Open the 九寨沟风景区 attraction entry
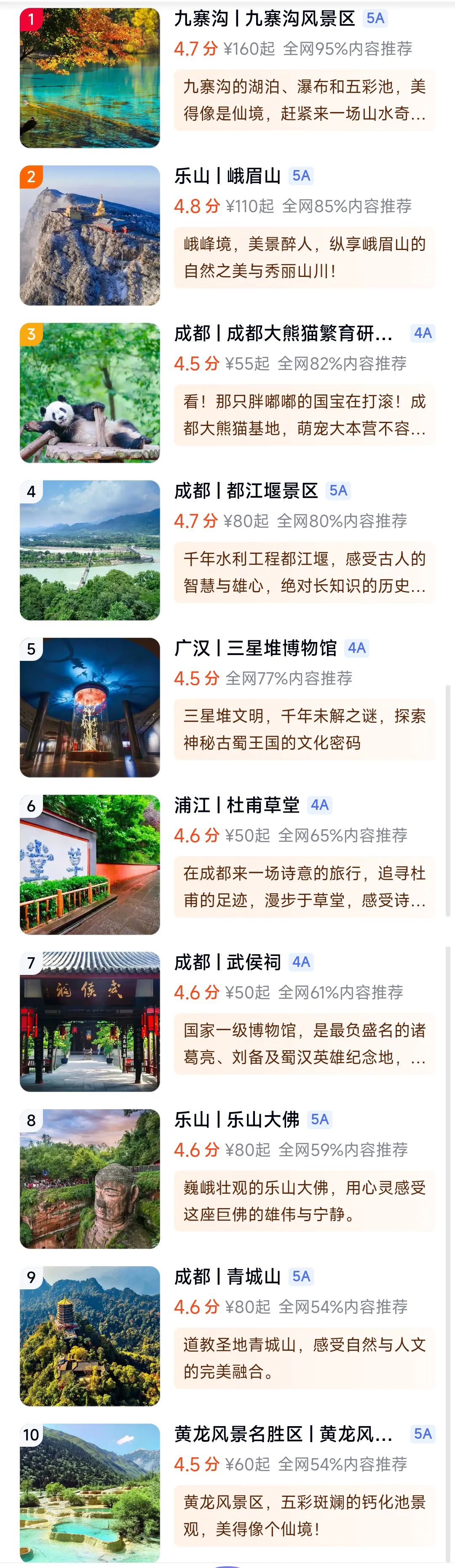 click(x=264, y=19)
